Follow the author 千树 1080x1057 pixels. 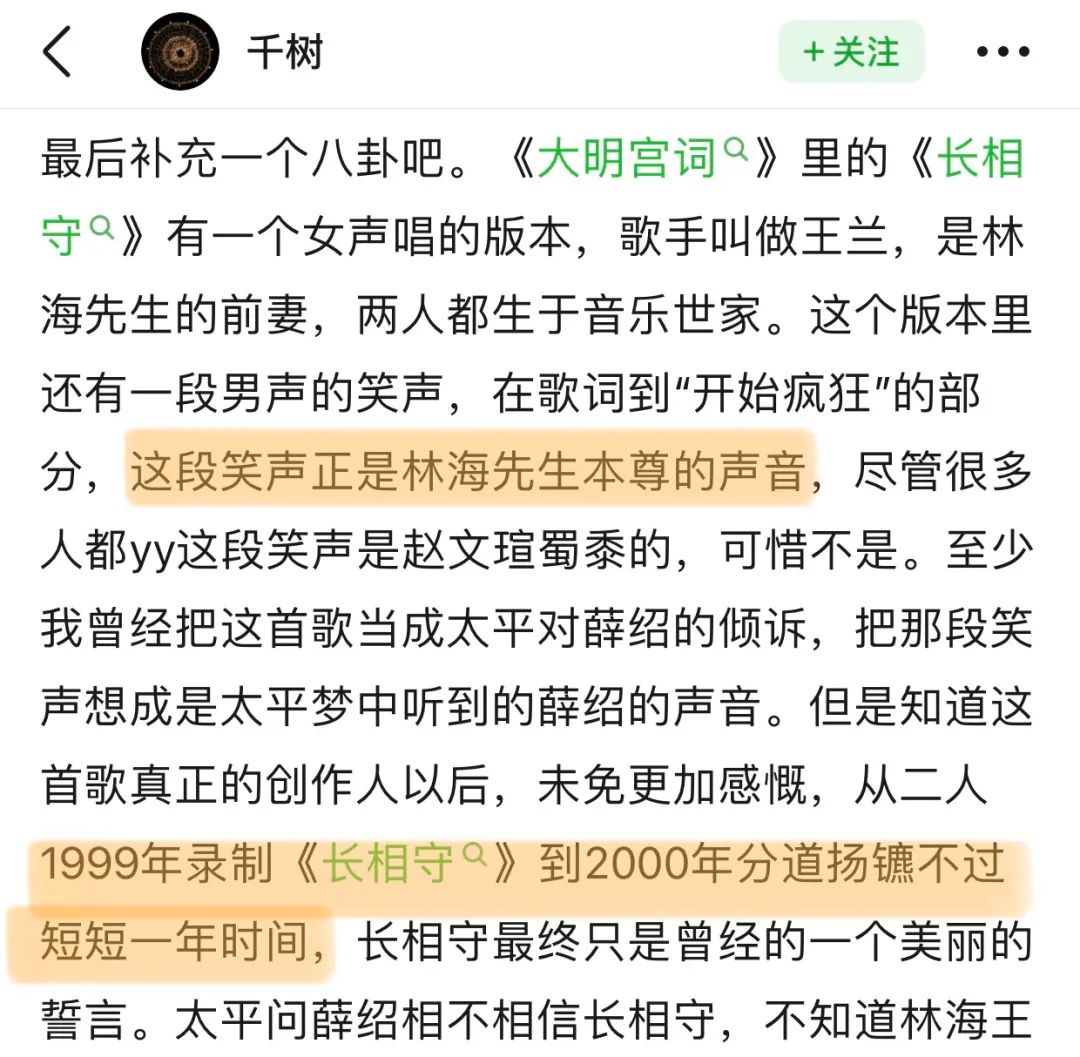coord(851,52)
